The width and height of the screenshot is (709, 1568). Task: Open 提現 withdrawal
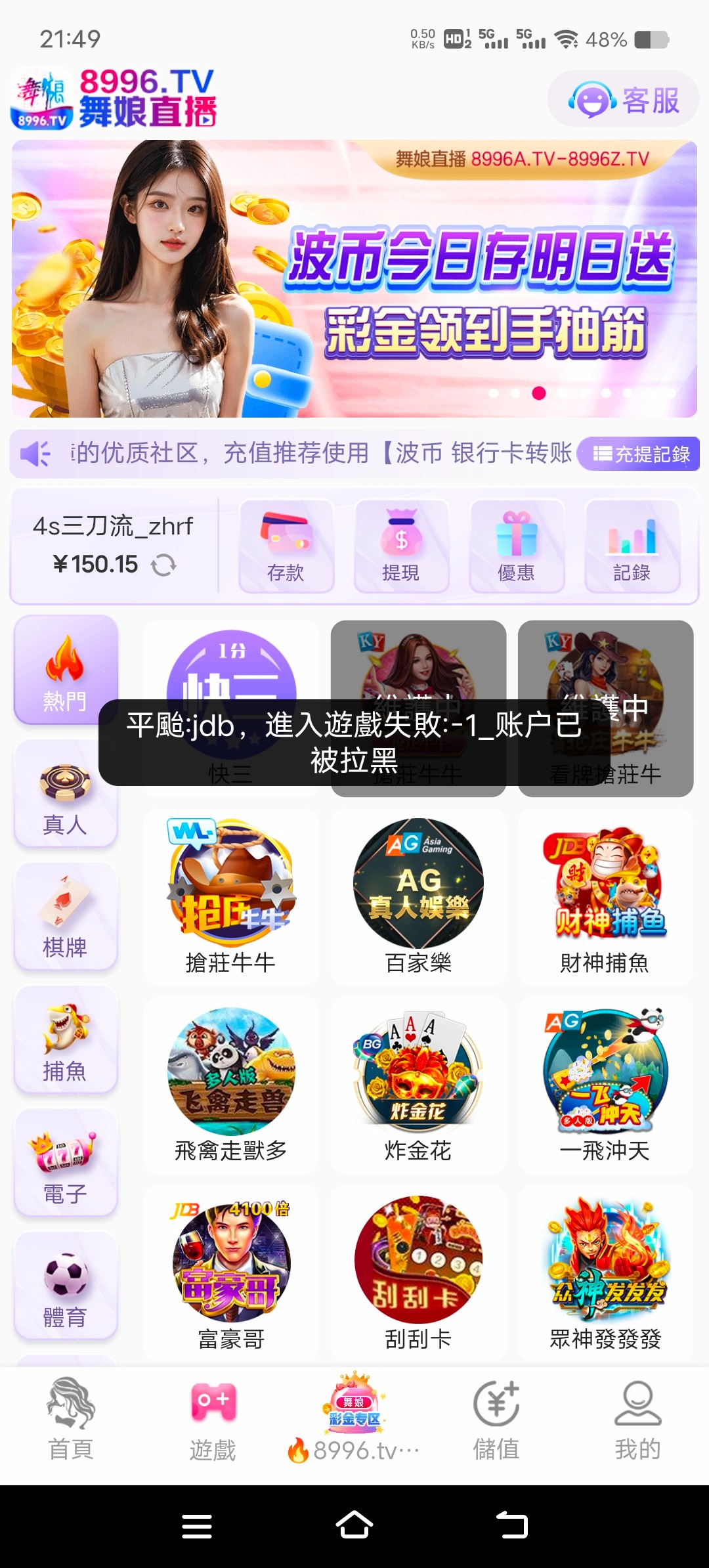[x=401, y=546]
